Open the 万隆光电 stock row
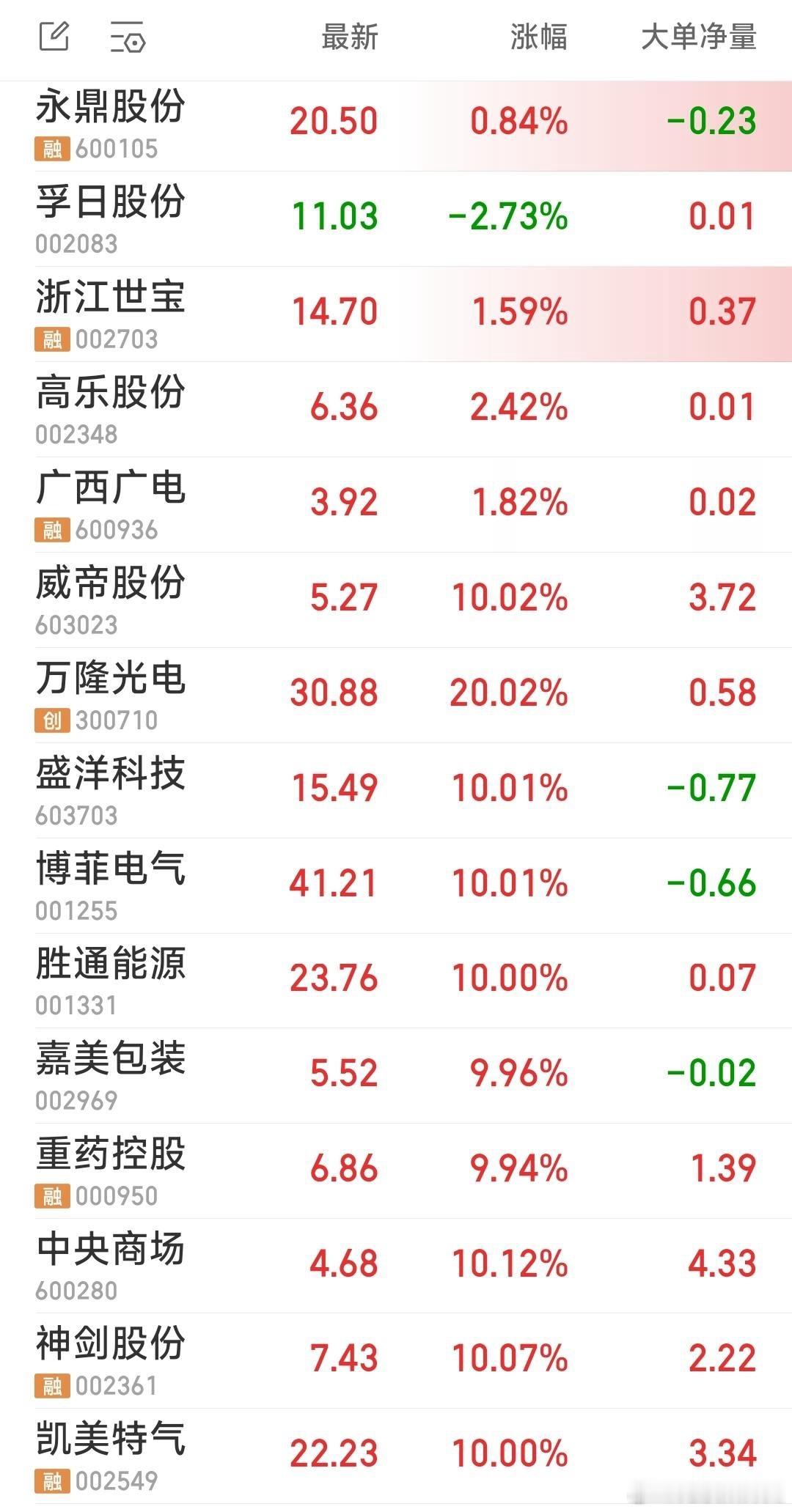Screen dimensions: 792x1512 point(111,679)
